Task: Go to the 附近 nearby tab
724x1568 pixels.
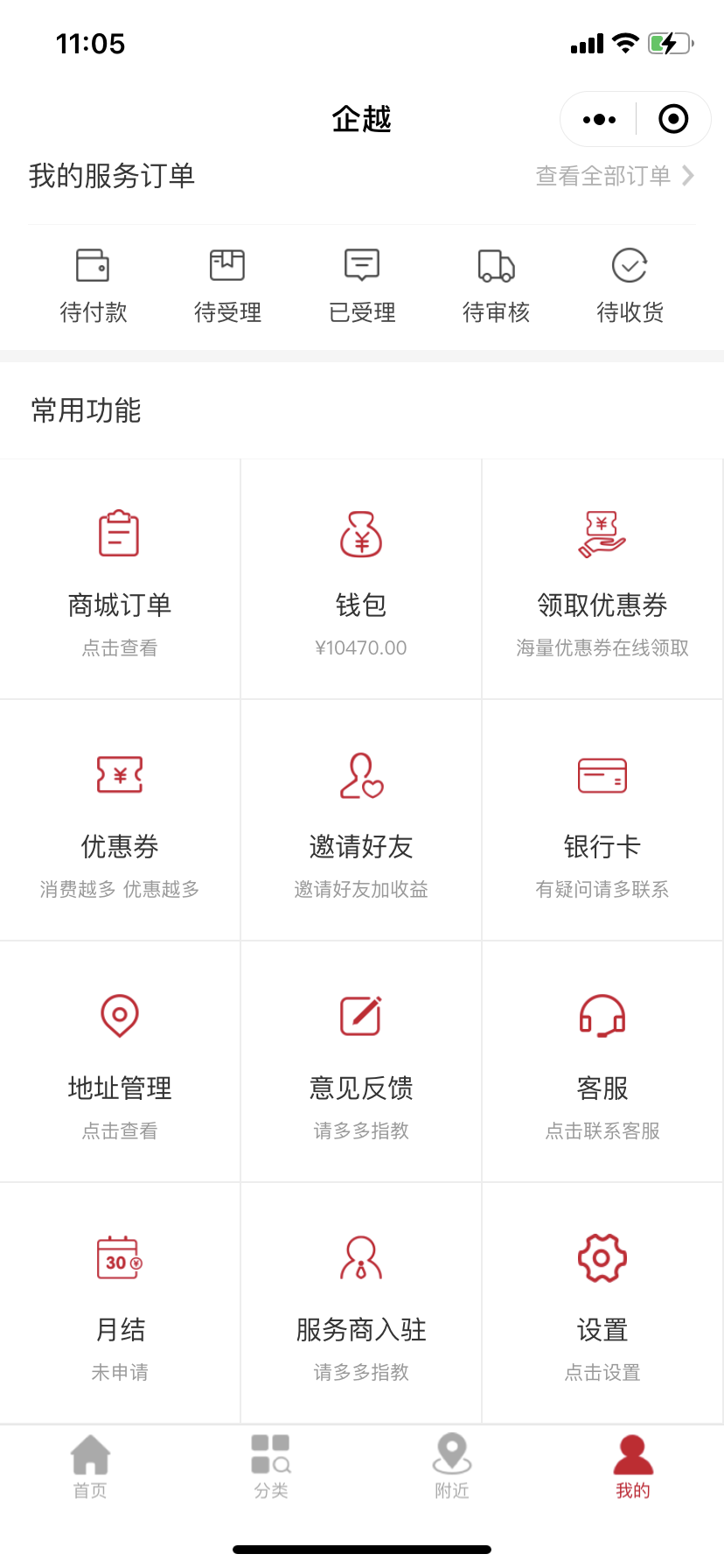Action: pyautogui.click(x=452, y=1466)
